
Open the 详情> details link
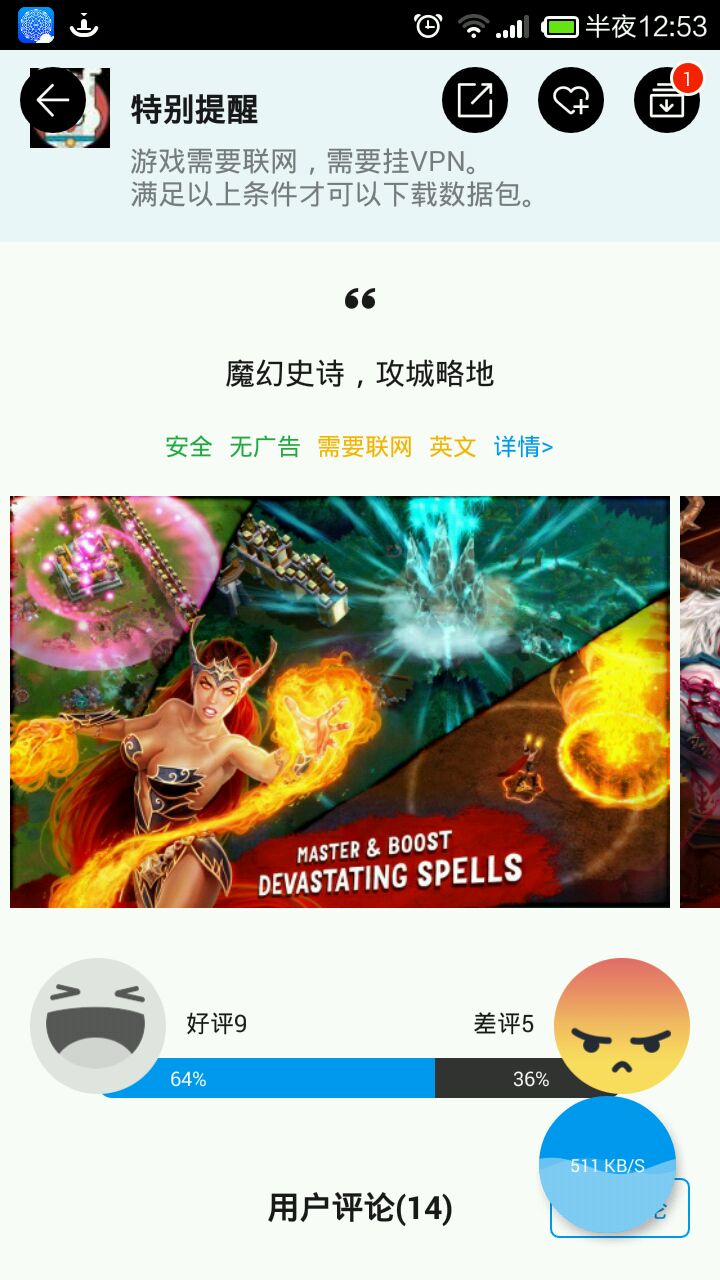tap(523, 446)
